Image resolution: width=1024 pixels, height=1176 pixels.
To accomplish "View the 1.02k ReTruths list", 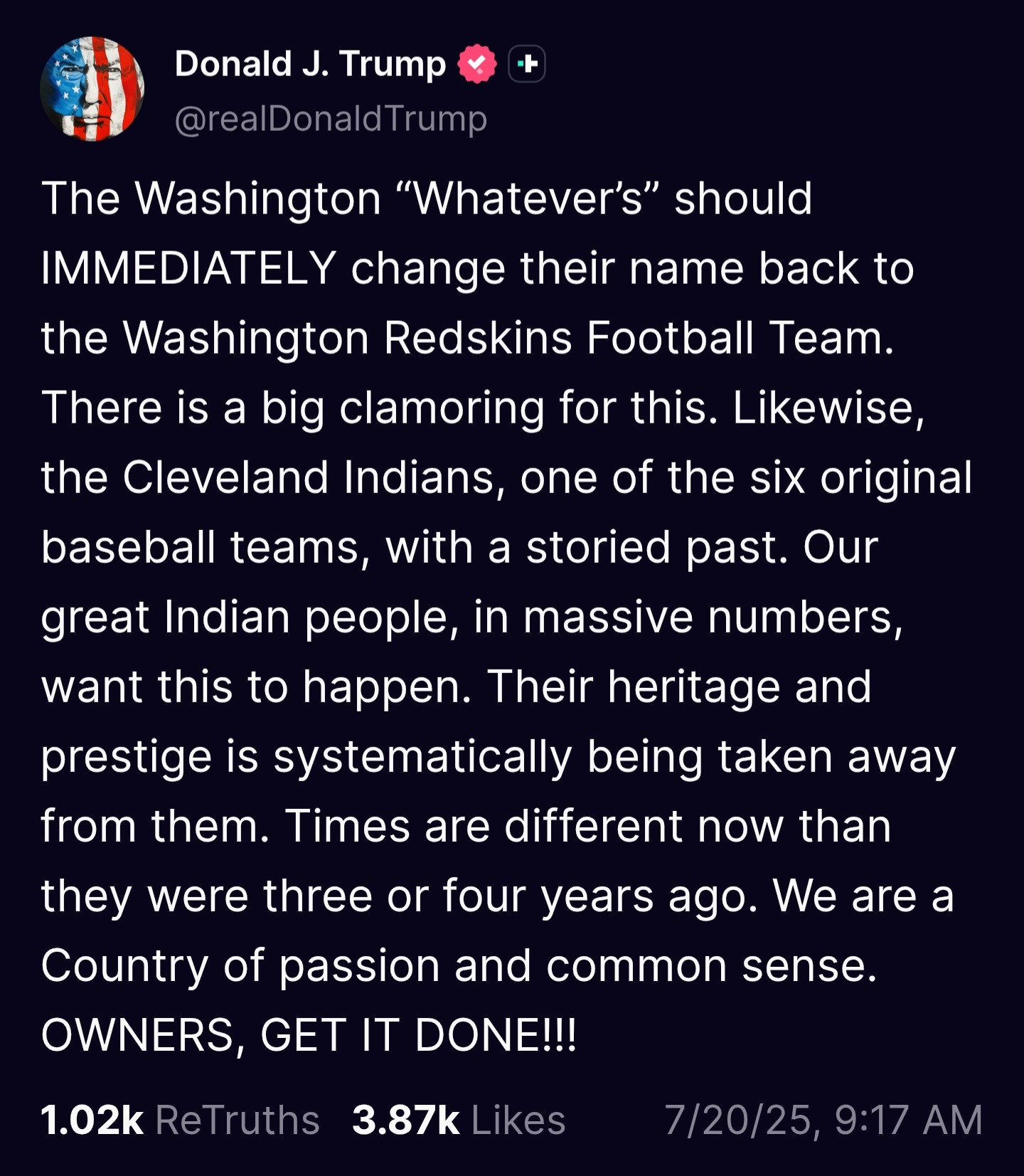I will [x=180, y=1120].
